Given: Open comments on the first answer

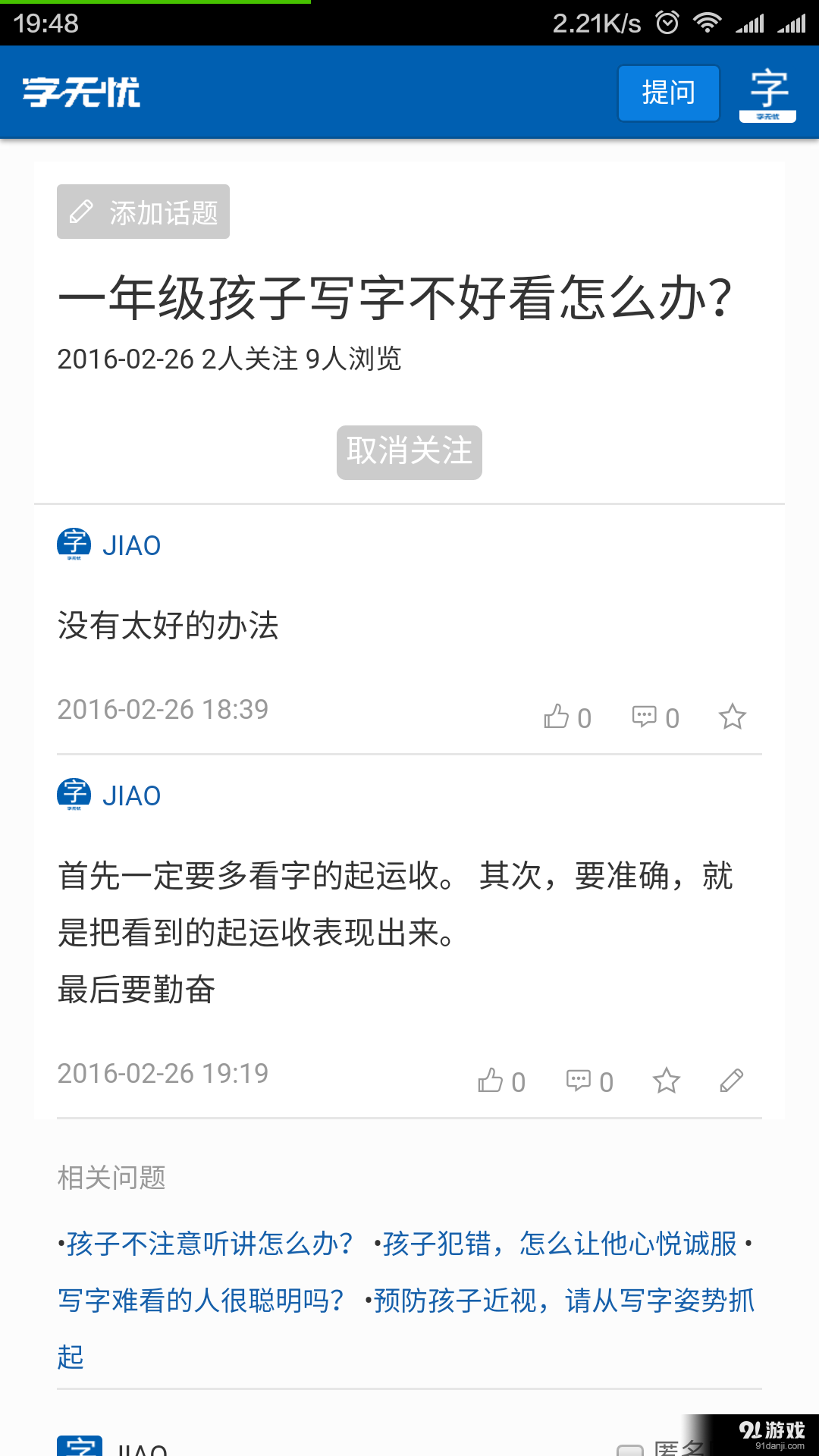Looking at the screenshot, I should (645, 716).
